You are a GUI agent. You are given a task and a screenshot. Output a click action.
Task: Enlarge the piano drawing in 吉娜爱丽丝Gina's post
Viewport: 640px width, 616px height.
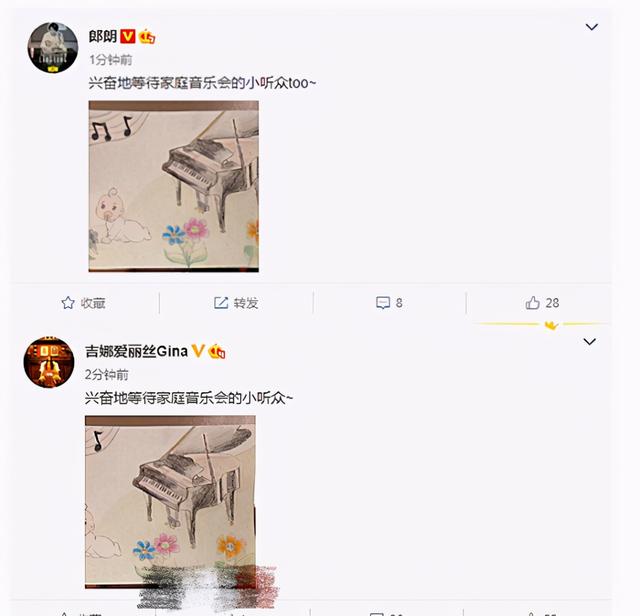pyautogui.click(x=170, y=500)
